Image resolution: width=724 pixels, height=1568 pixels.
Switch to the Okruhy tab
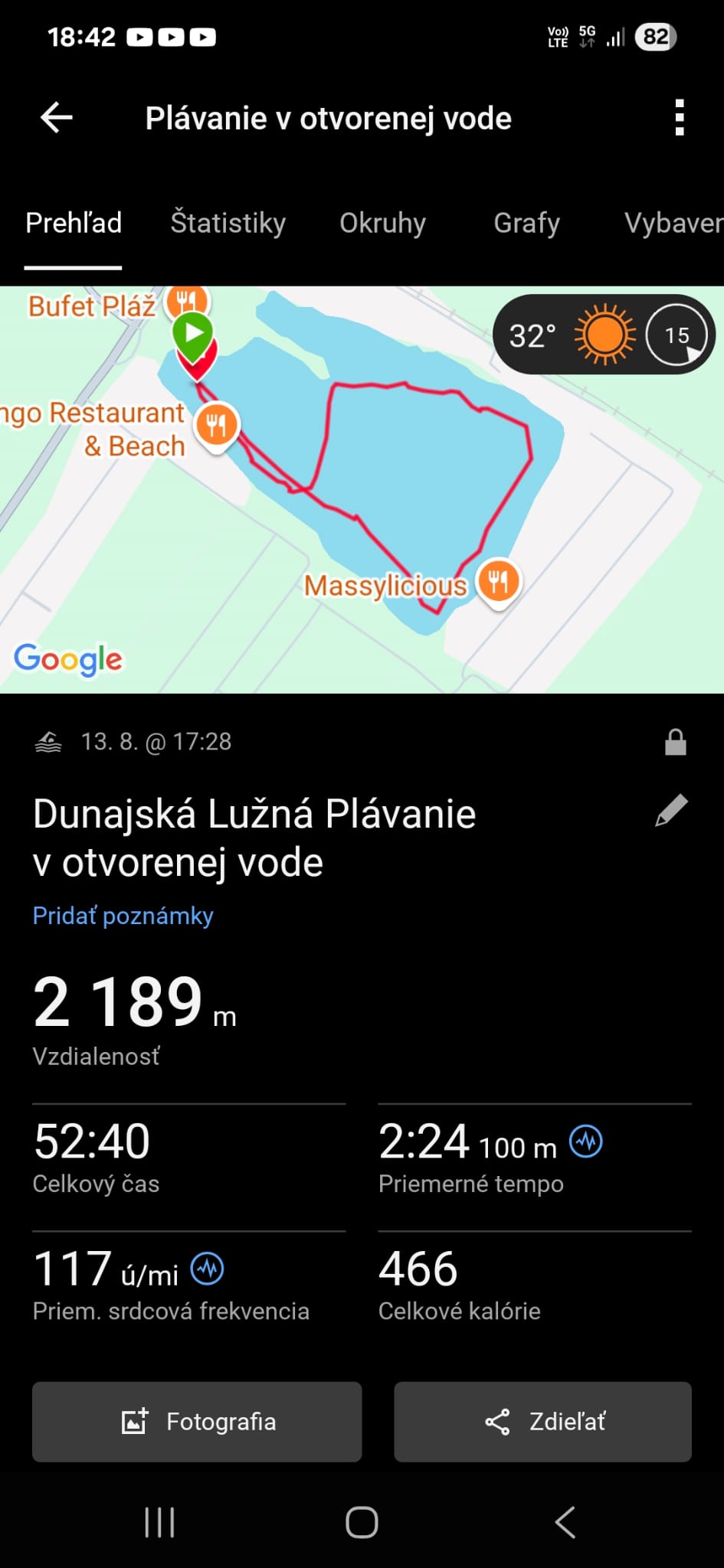[382, 223]
